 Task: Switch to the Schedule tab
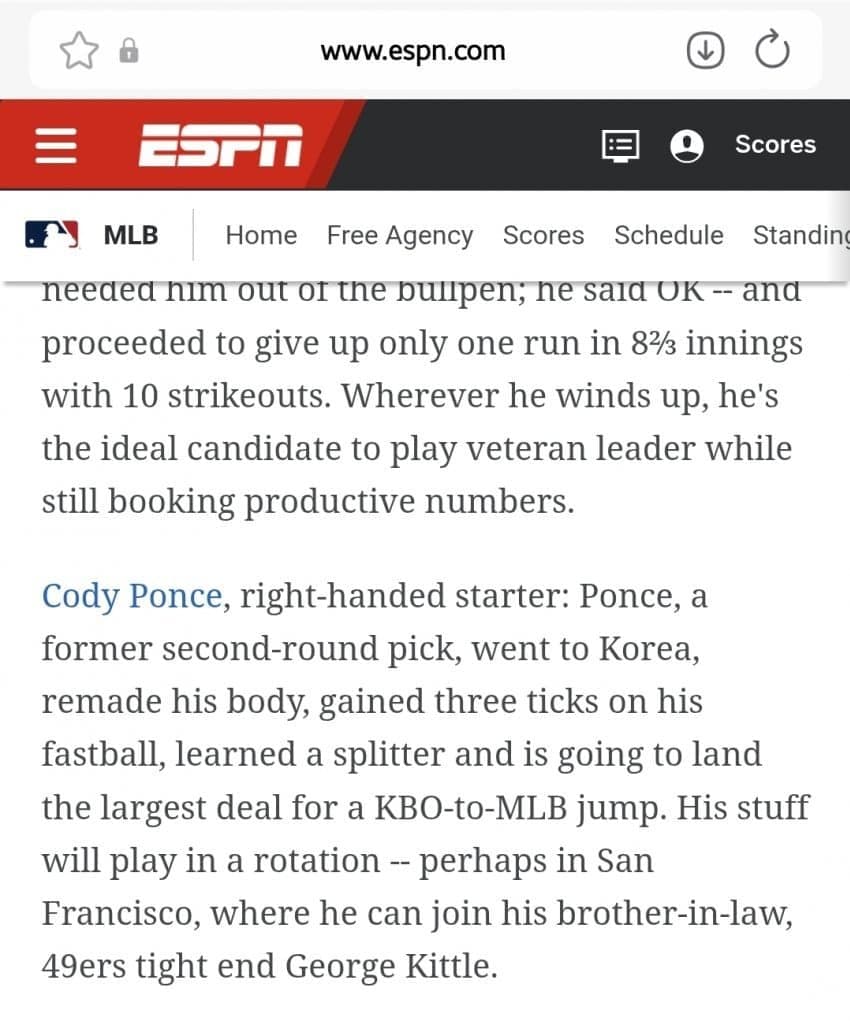[x=668, y=235]
